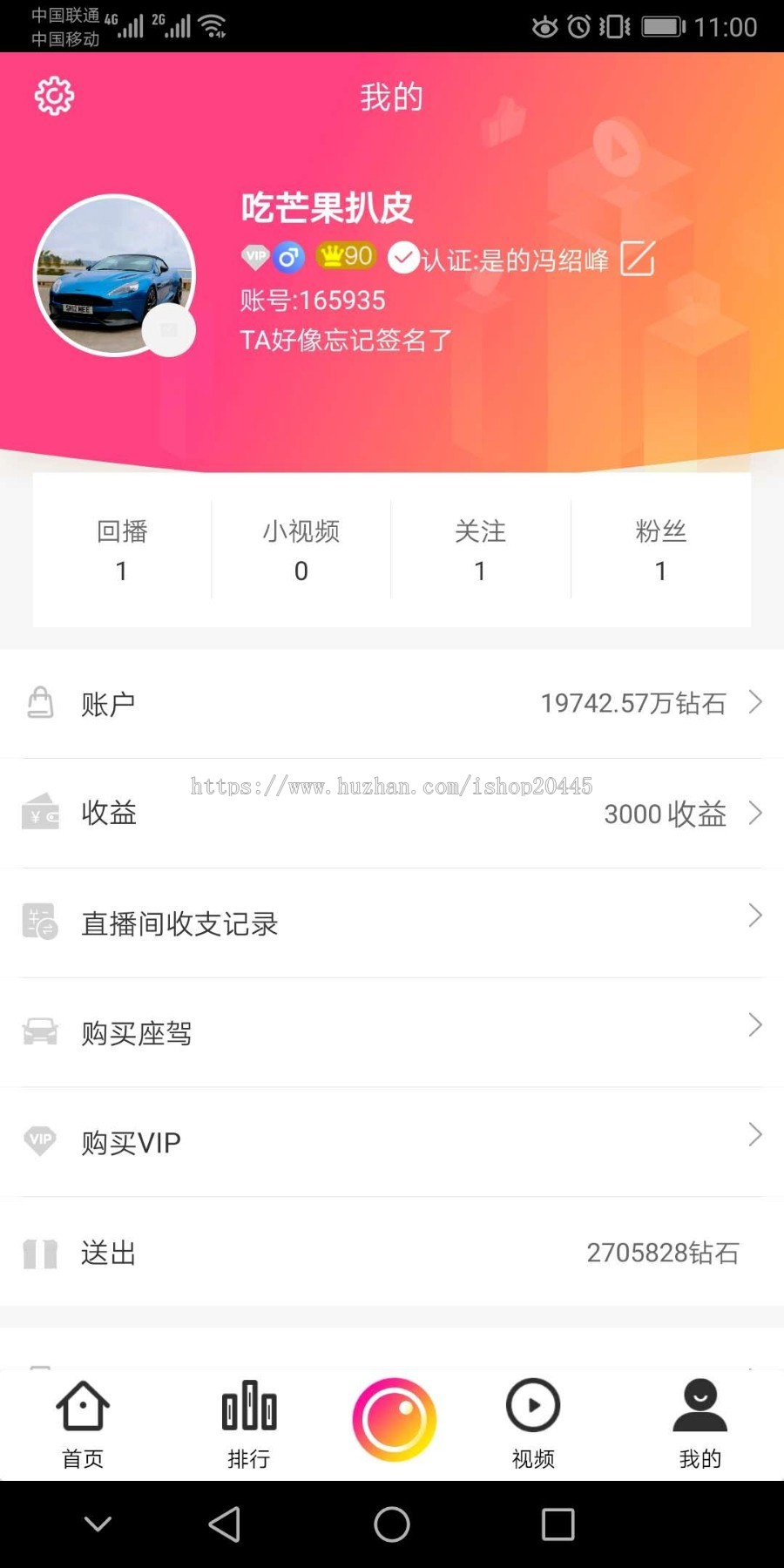Viewport: 784px width, 1568px height.
Task: Click the male gender badge
Action: (287, 257)
